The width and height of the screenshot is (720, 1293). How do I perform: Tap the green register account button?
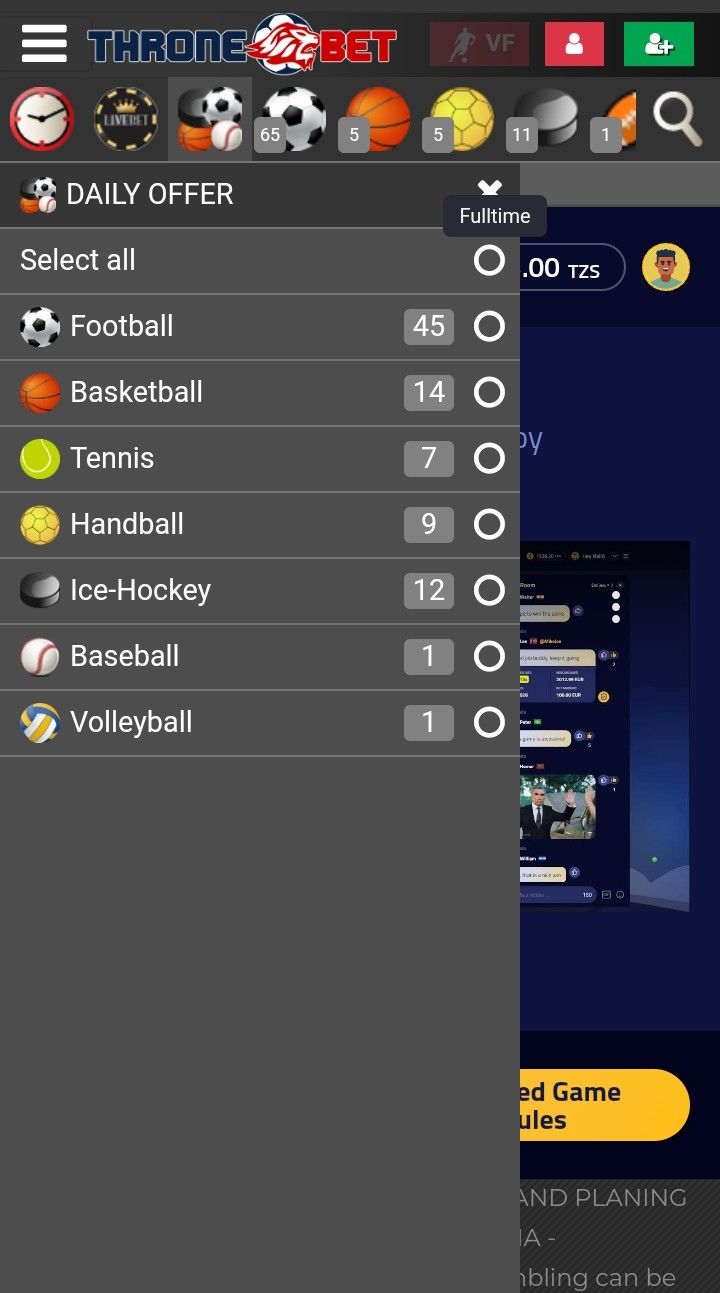(658, 44)
